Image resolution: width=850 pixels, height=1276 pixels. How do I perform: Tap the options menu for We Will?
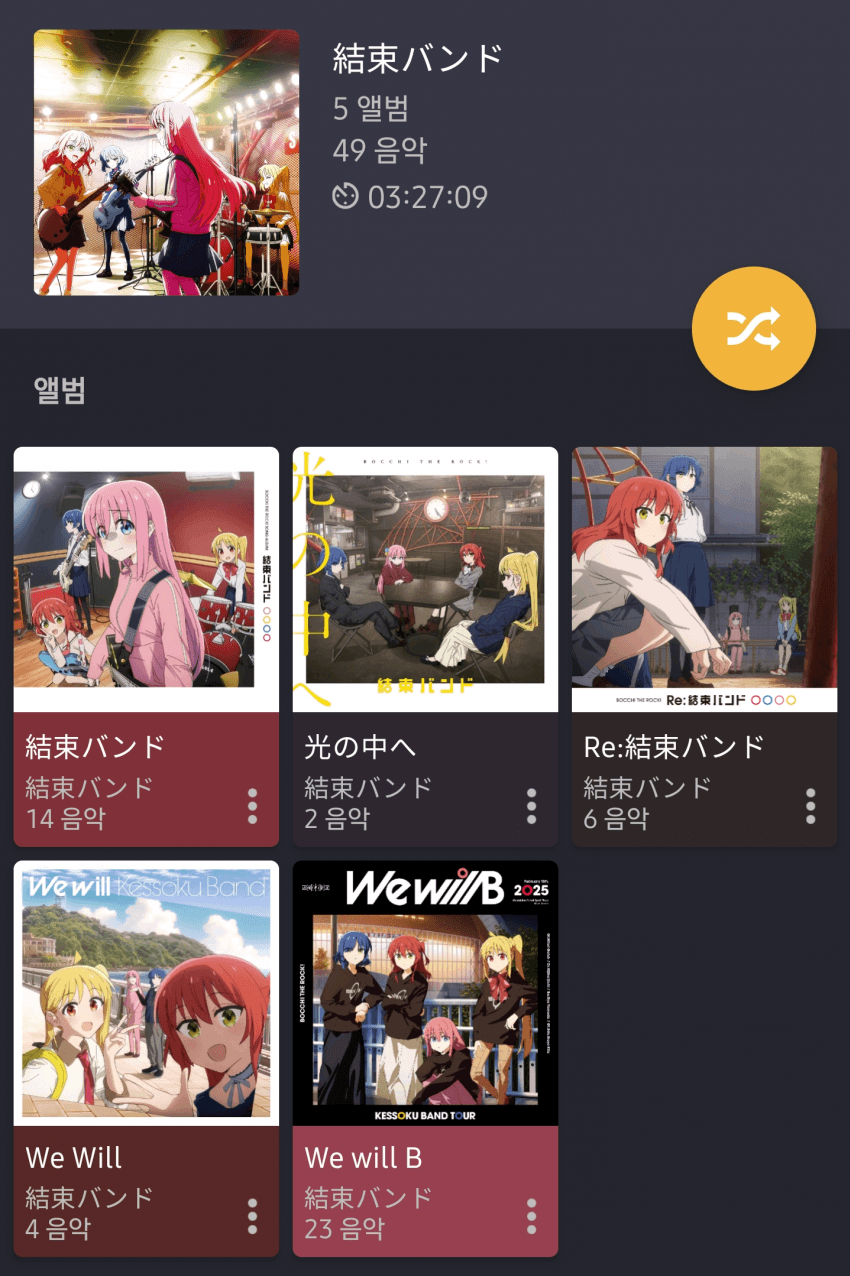pos(252,1216)
